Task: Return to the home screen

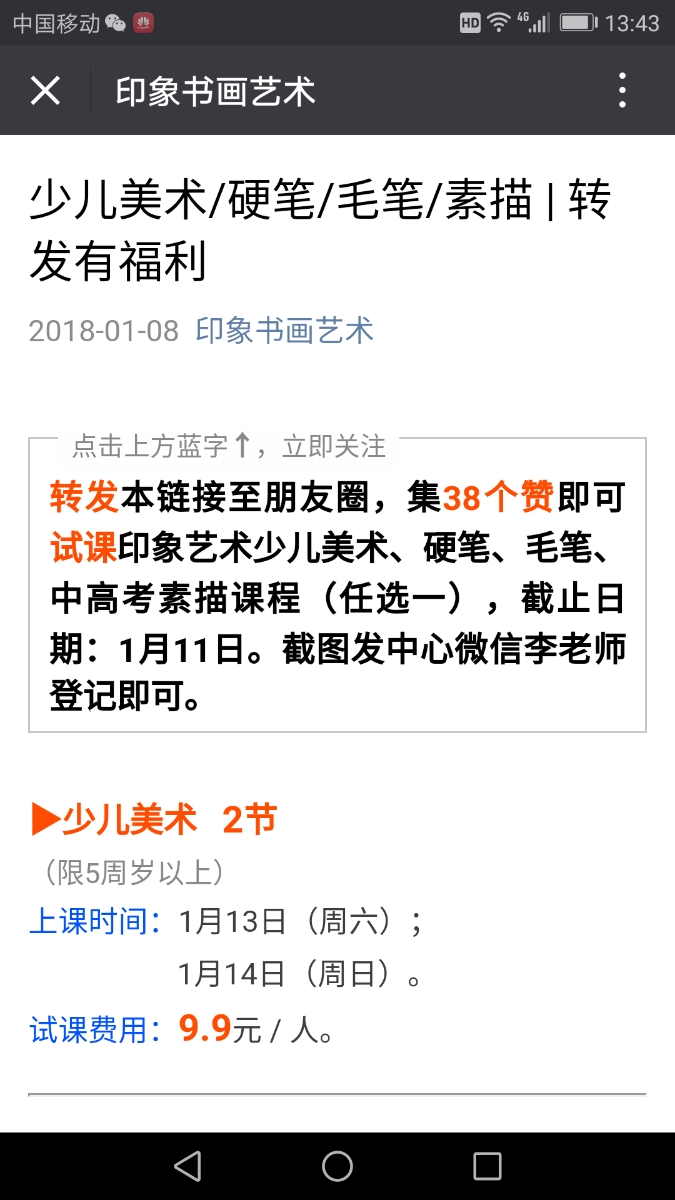Action: (337, 1165)
